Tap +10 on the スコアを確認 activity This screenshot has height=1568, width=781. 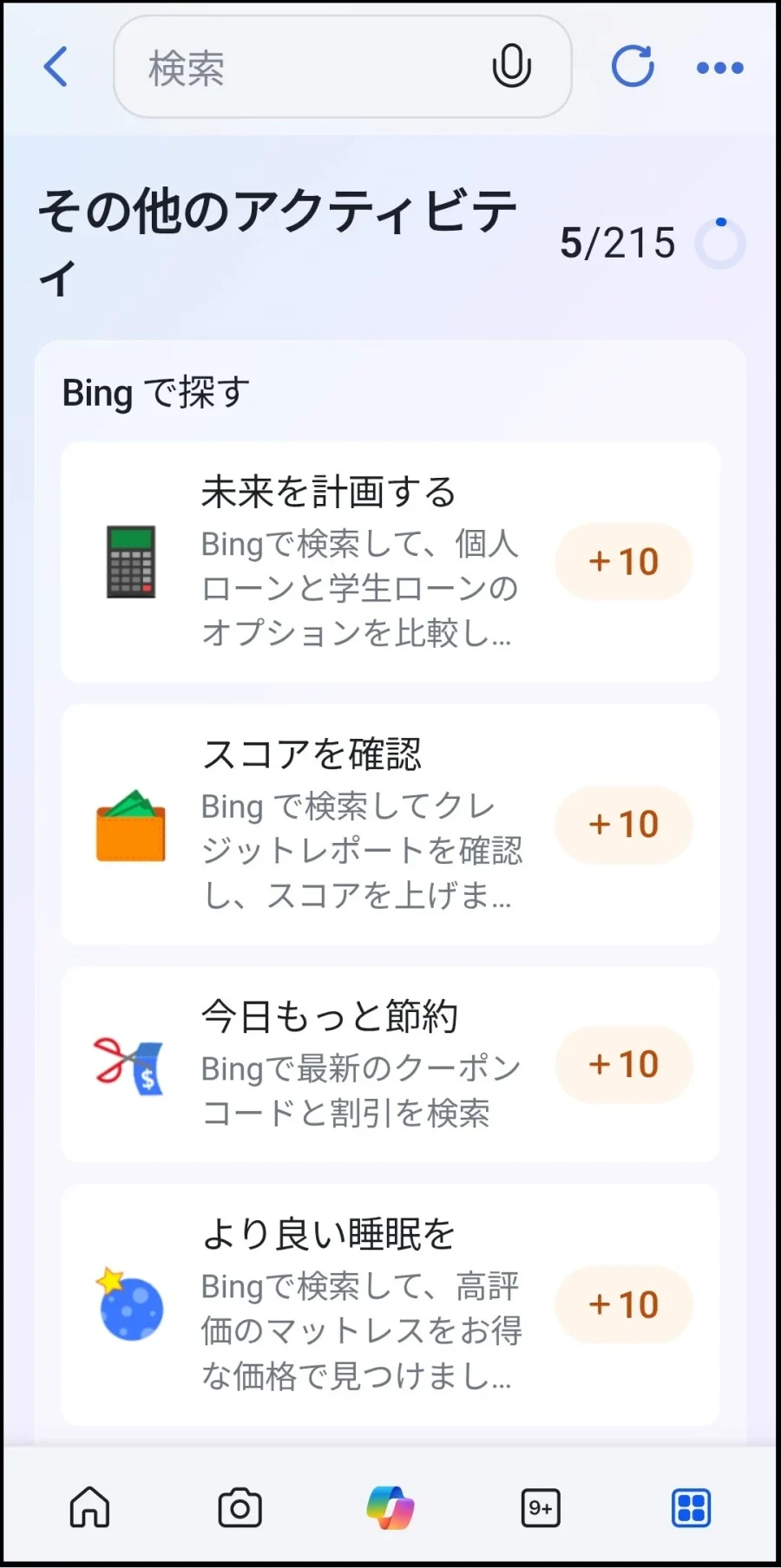tap(624, 825)
